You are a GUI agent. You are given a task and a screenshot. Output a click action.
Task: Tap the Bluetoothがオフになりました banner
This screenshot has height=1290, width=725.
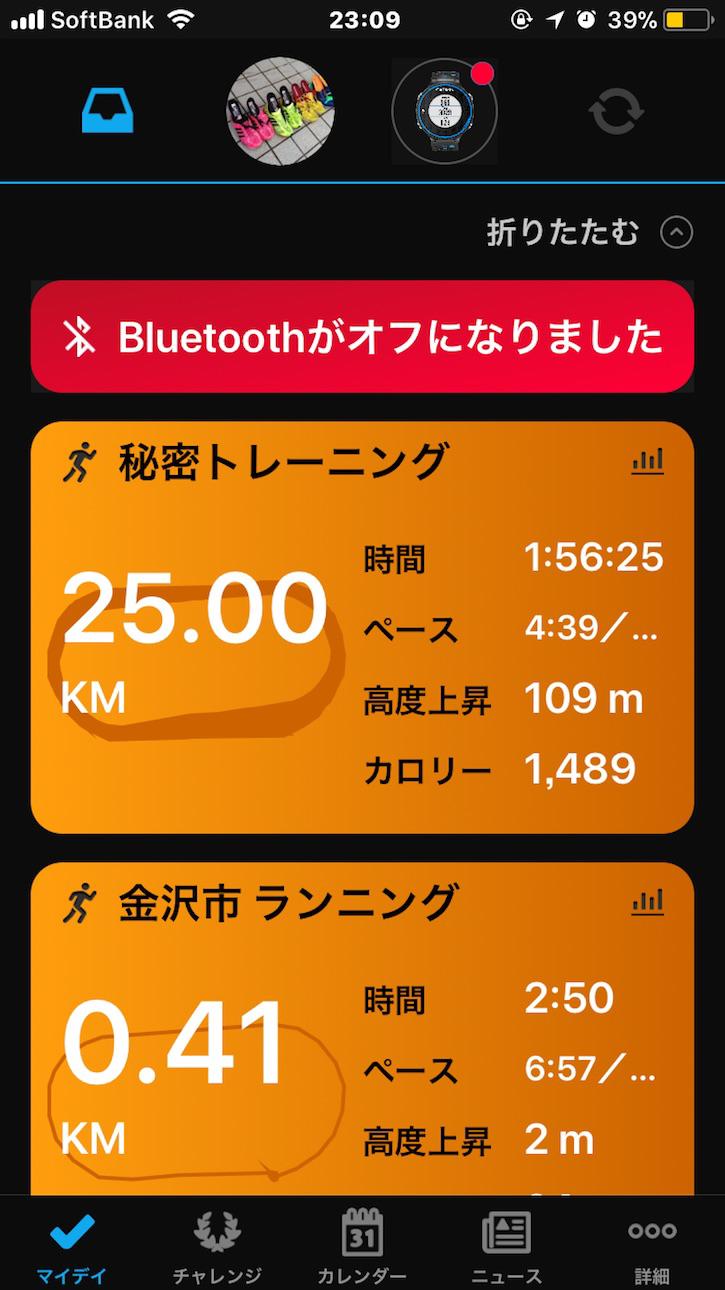[x=362, y=337]
